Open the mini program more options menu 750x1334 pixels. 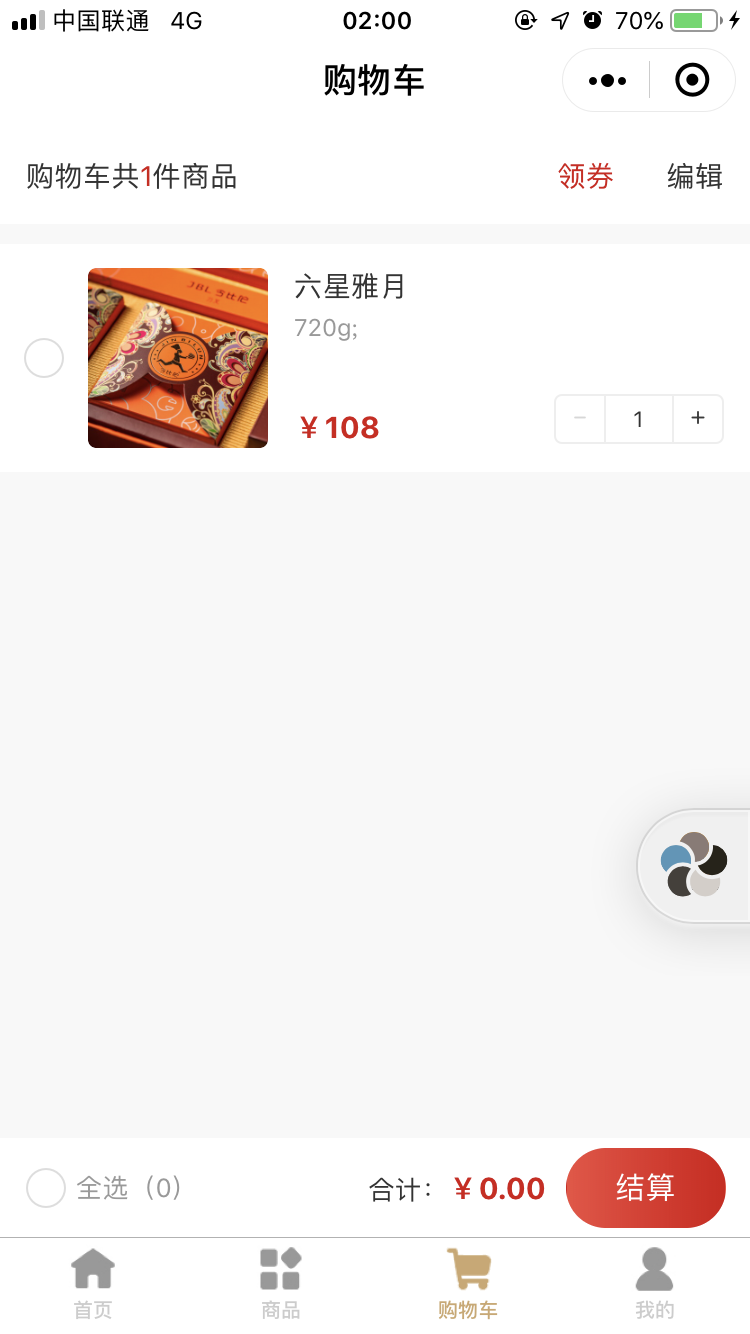point(607,80)
